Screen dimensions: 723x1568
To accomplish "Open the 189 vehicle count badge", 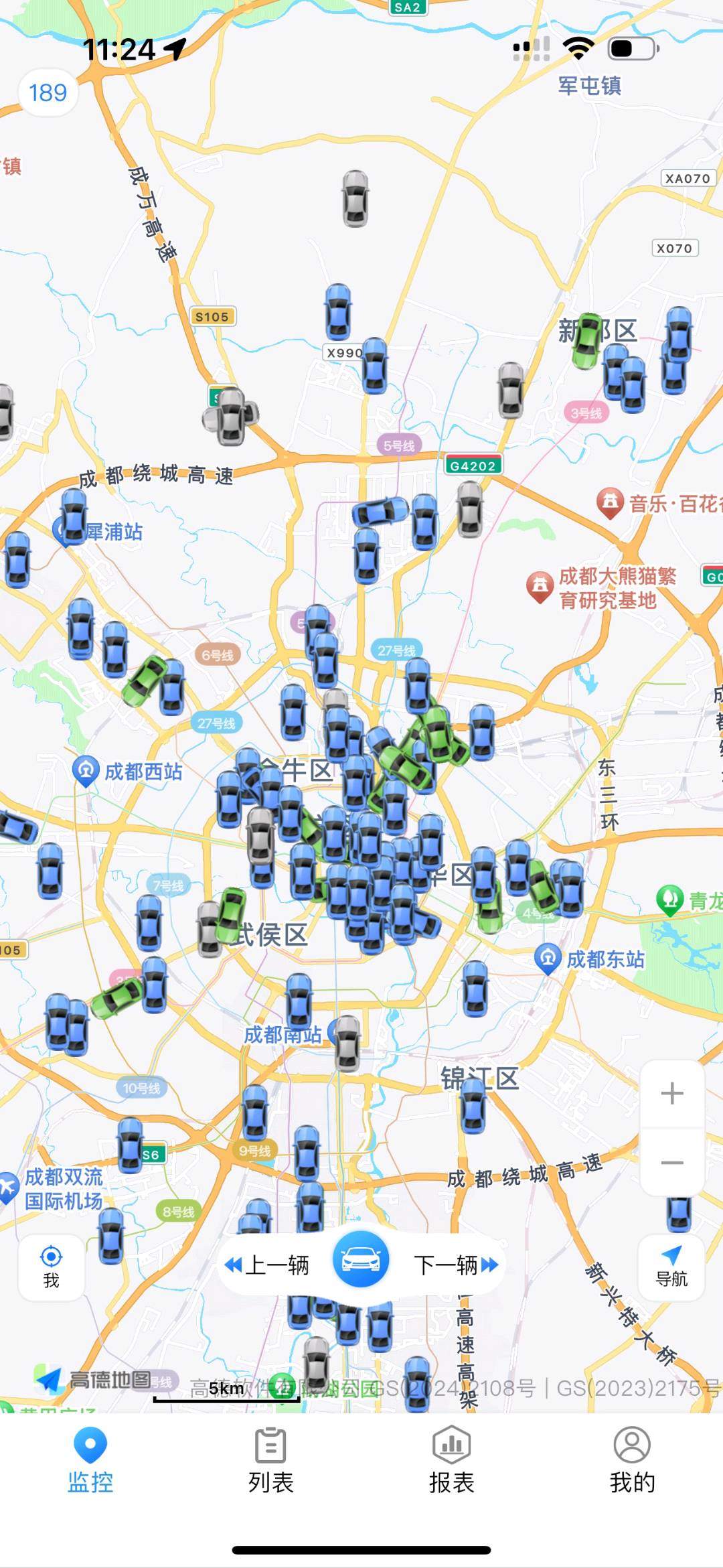I will [48, 92].
